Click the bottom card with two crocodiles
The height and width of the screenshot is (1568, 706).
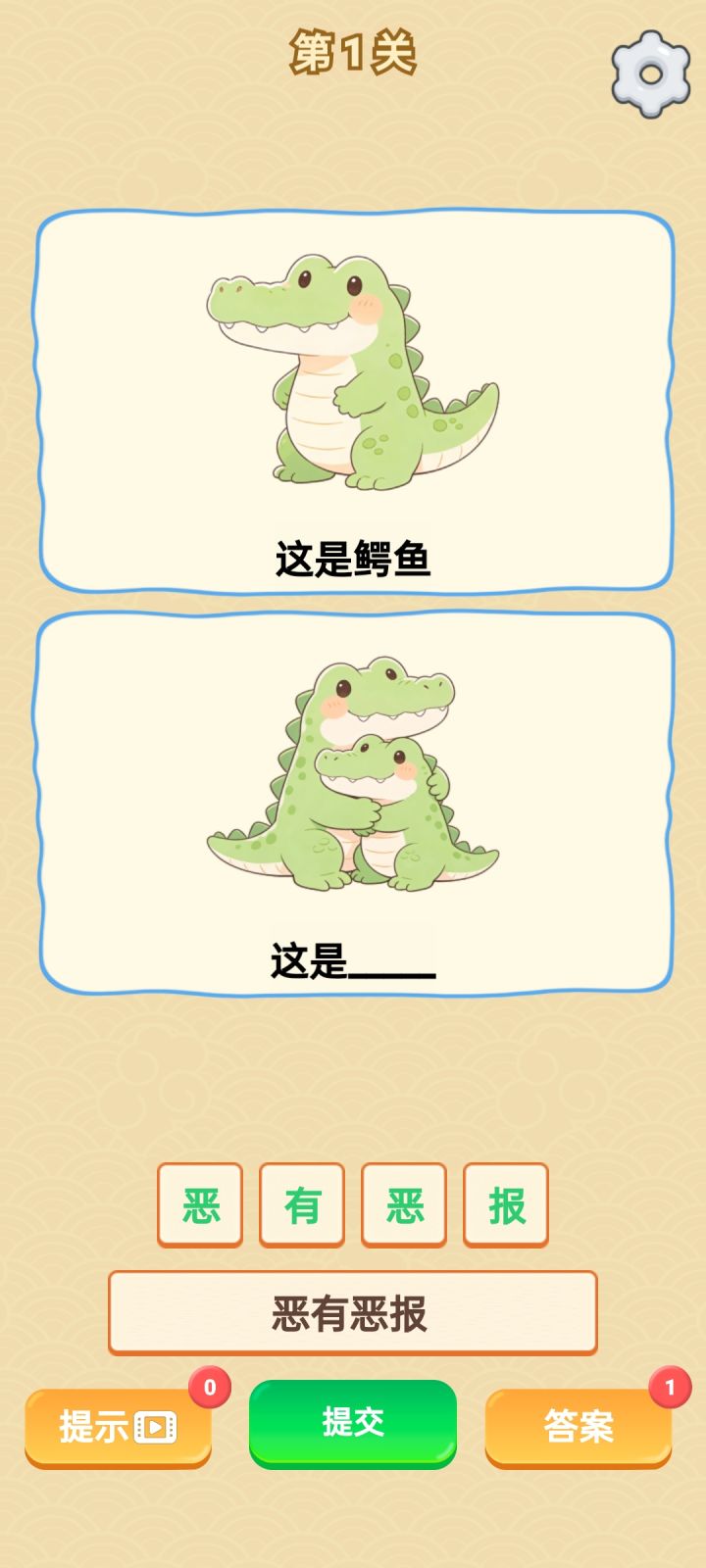click(x=351, y=804)
